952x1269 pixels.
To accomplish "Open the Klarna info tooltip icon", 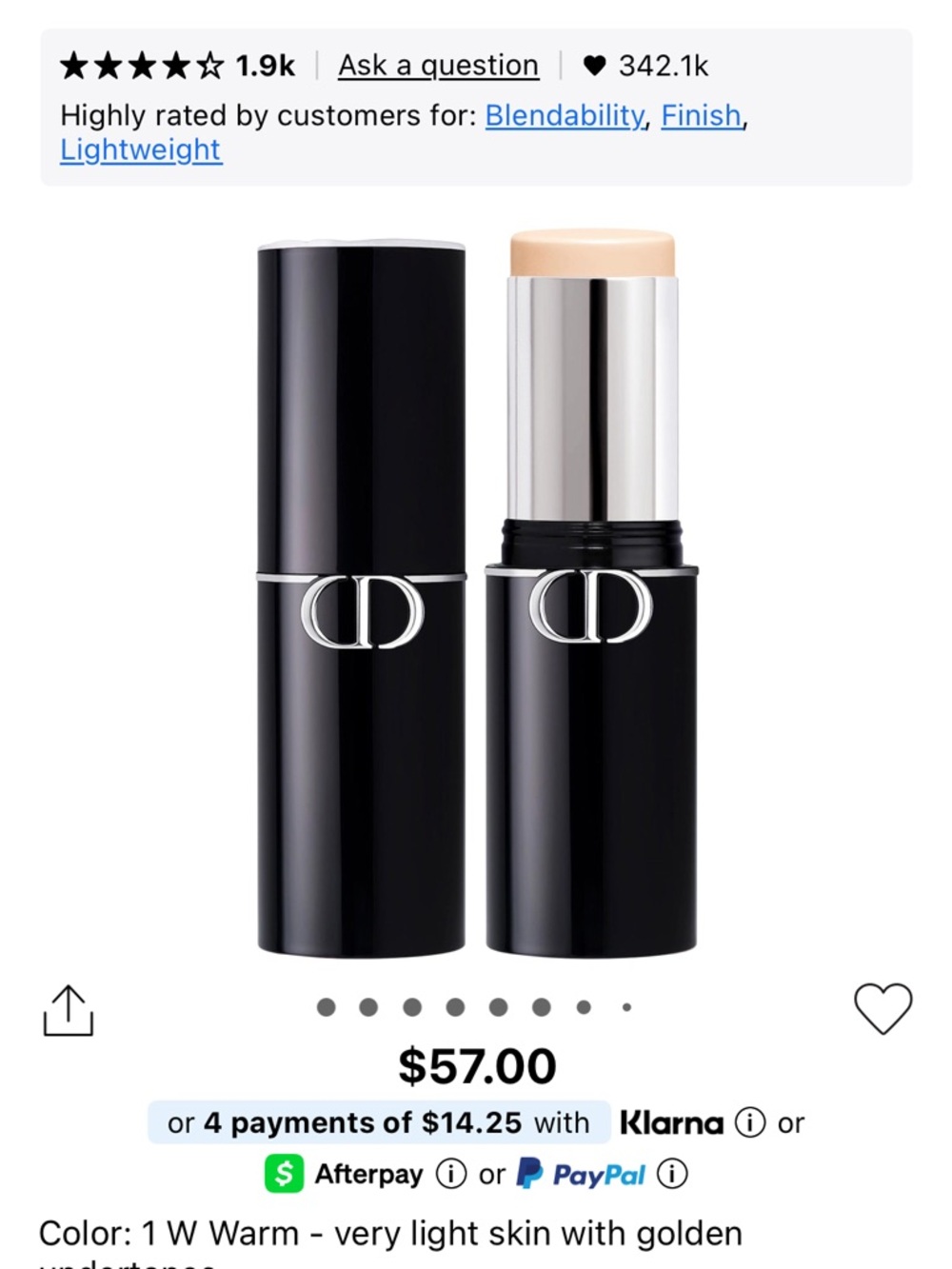I will click(751, 1122).
